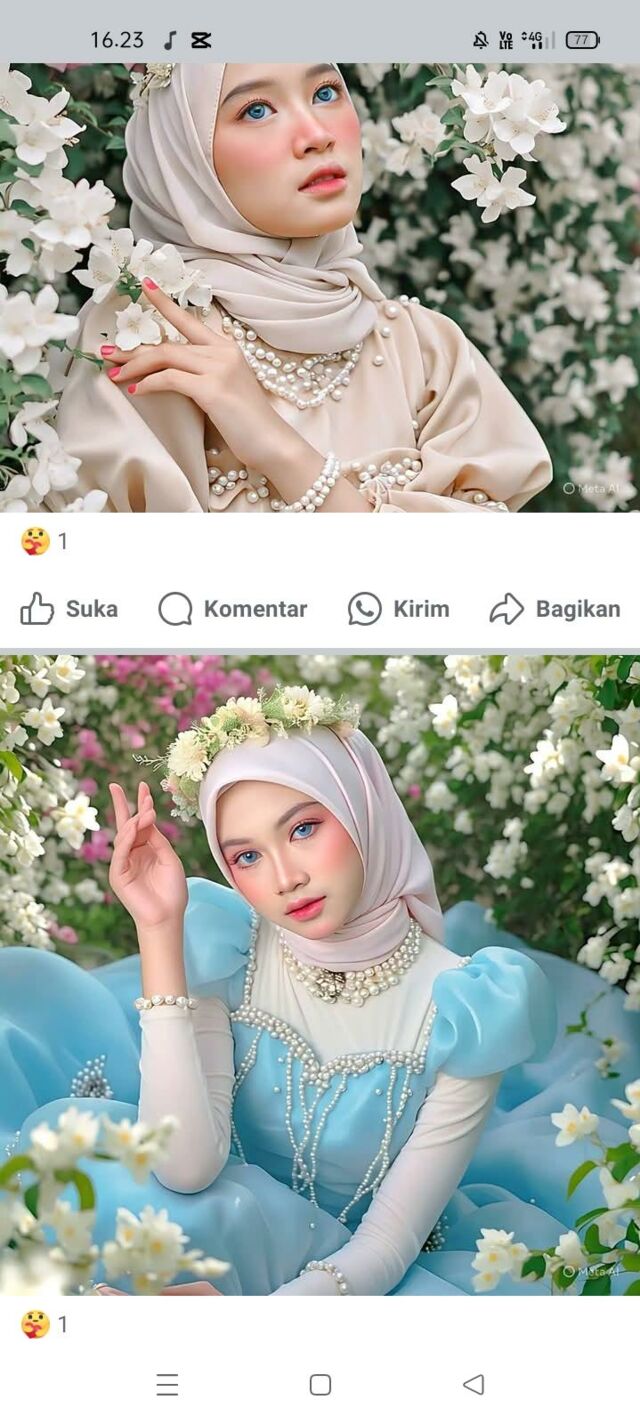Share the post with Bagikan
The height and width of the screenshot is (1424, 640).
pos(555,609)
